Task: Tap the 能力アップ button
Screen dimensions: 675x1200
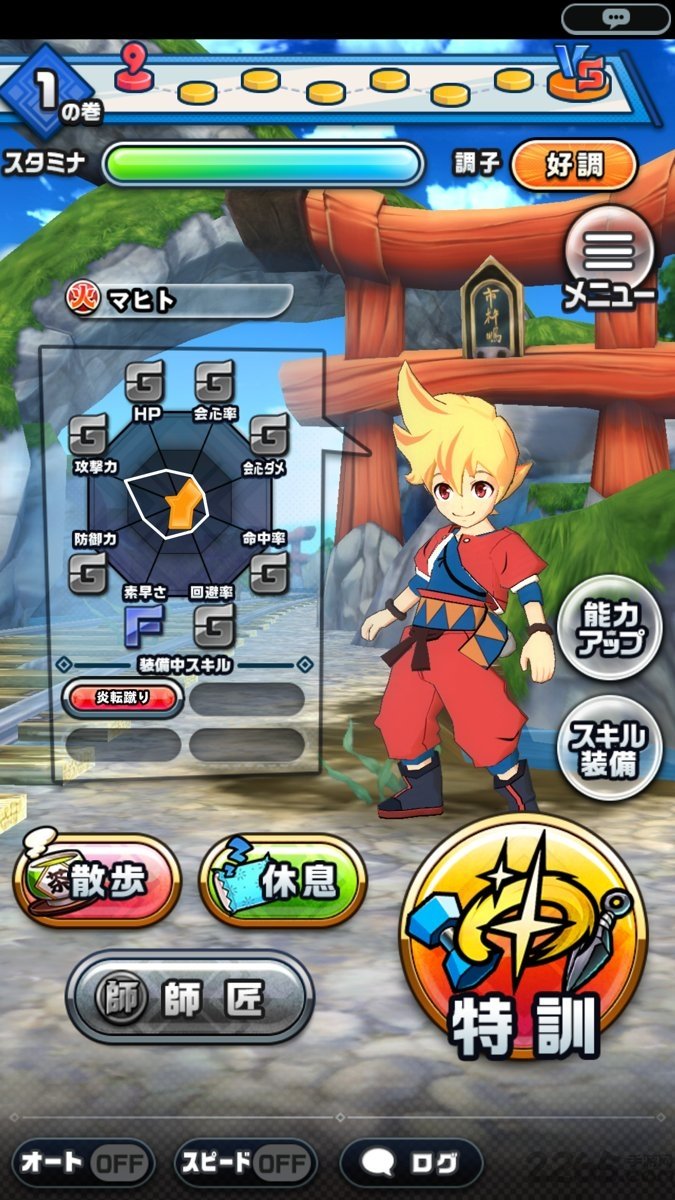Action: 610,630
